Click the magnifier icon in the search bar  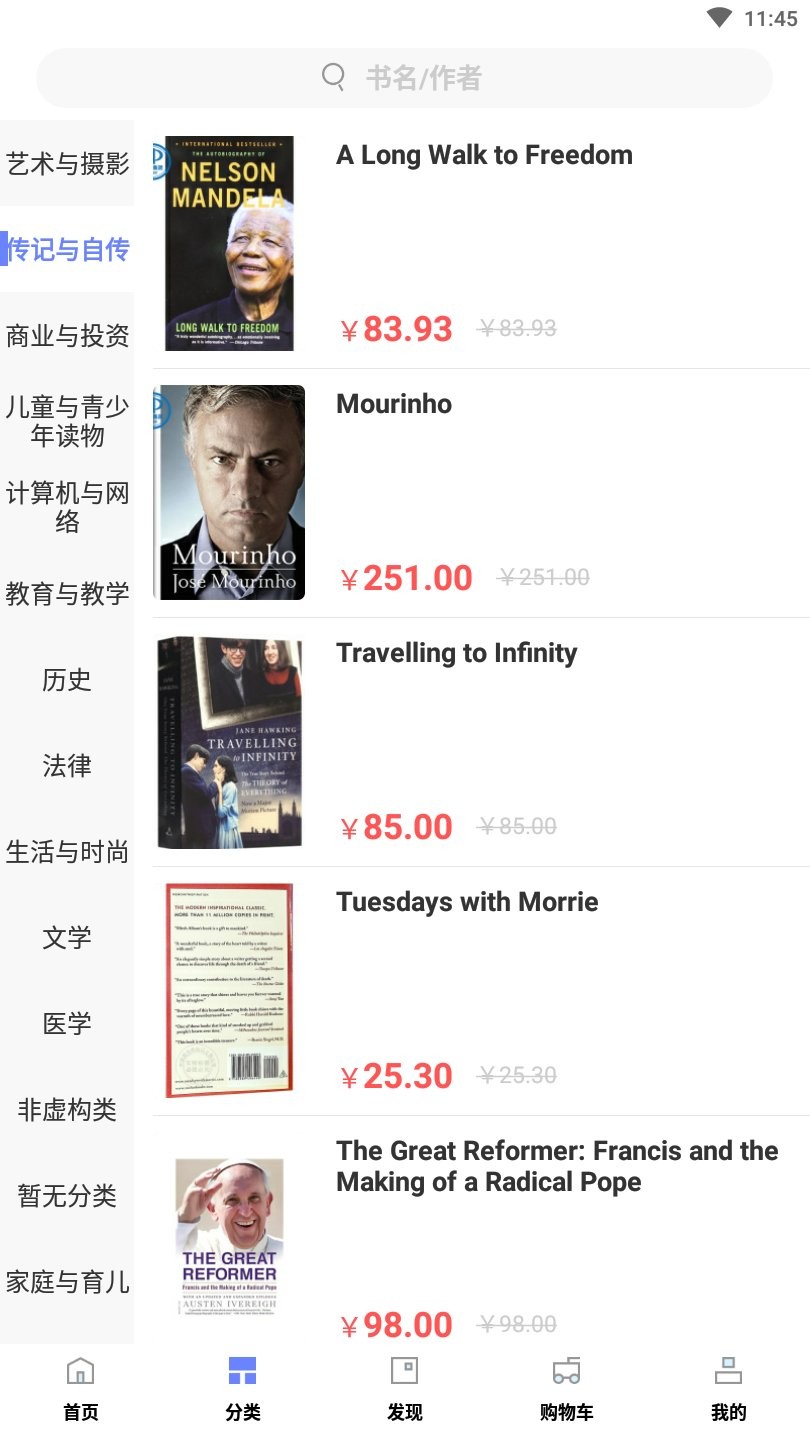coord(333,77)
